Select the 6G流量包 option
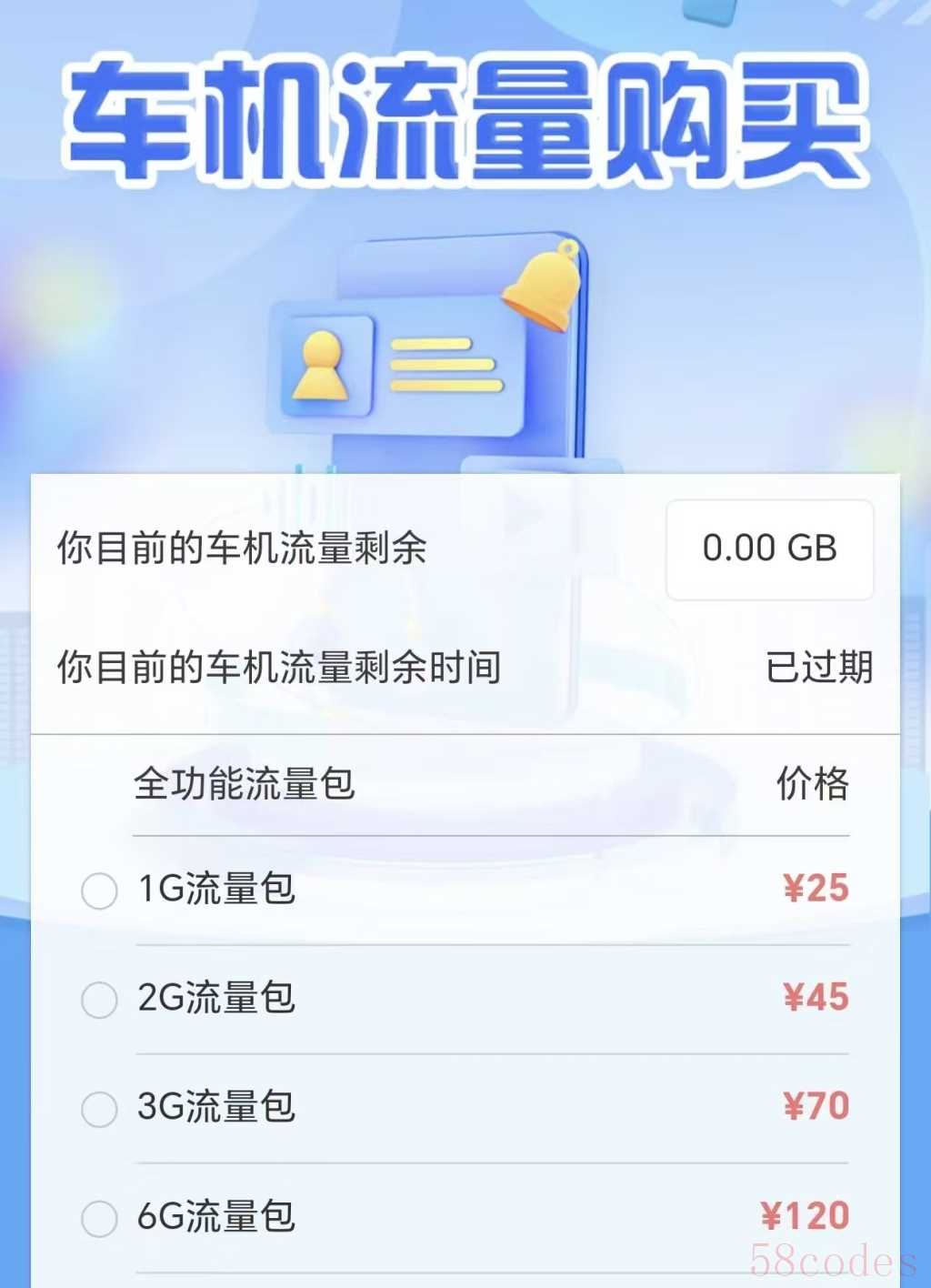Image resolution: width=931 pixels, height=1288 pixels. tap(99, 1218)
